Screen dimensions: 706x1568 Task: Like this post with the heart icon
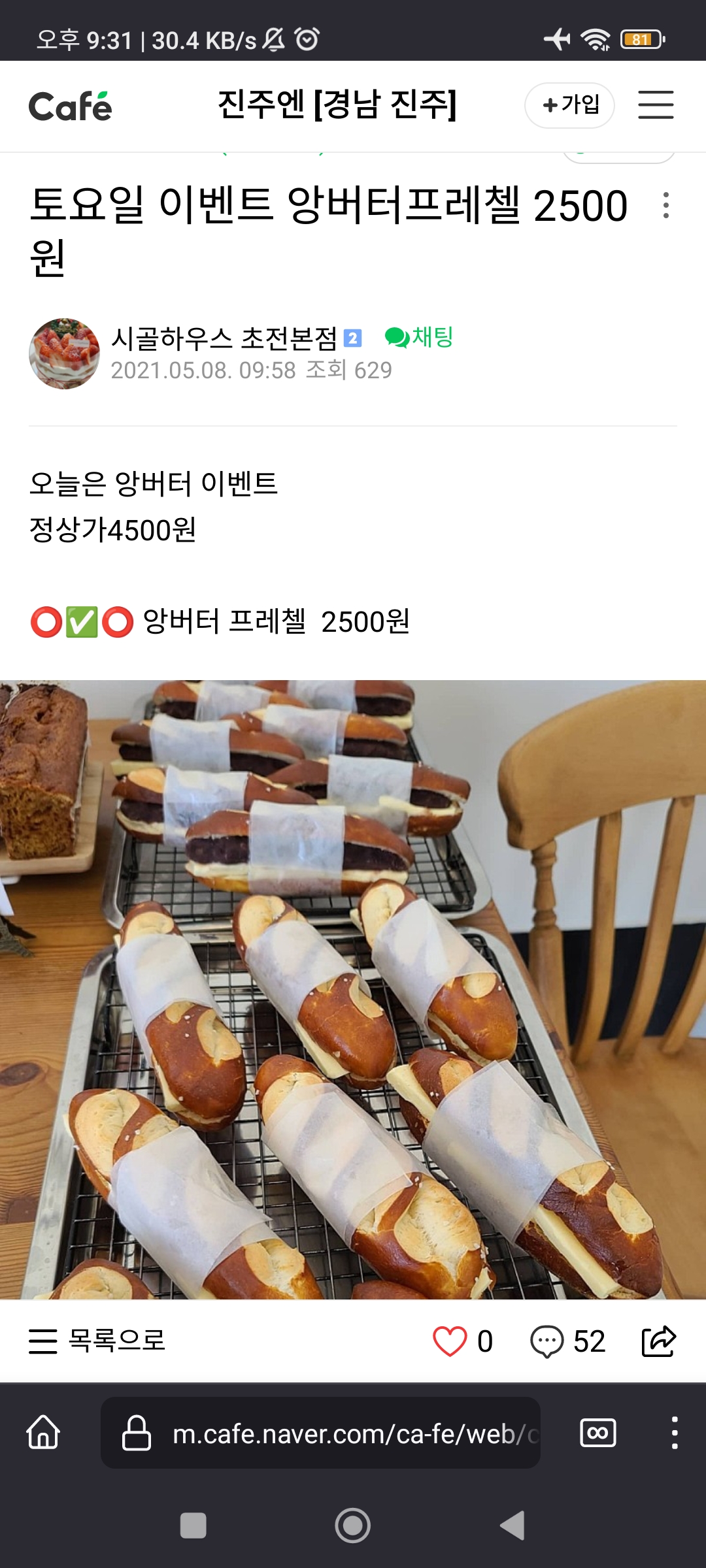click(x=450, y=1341)
